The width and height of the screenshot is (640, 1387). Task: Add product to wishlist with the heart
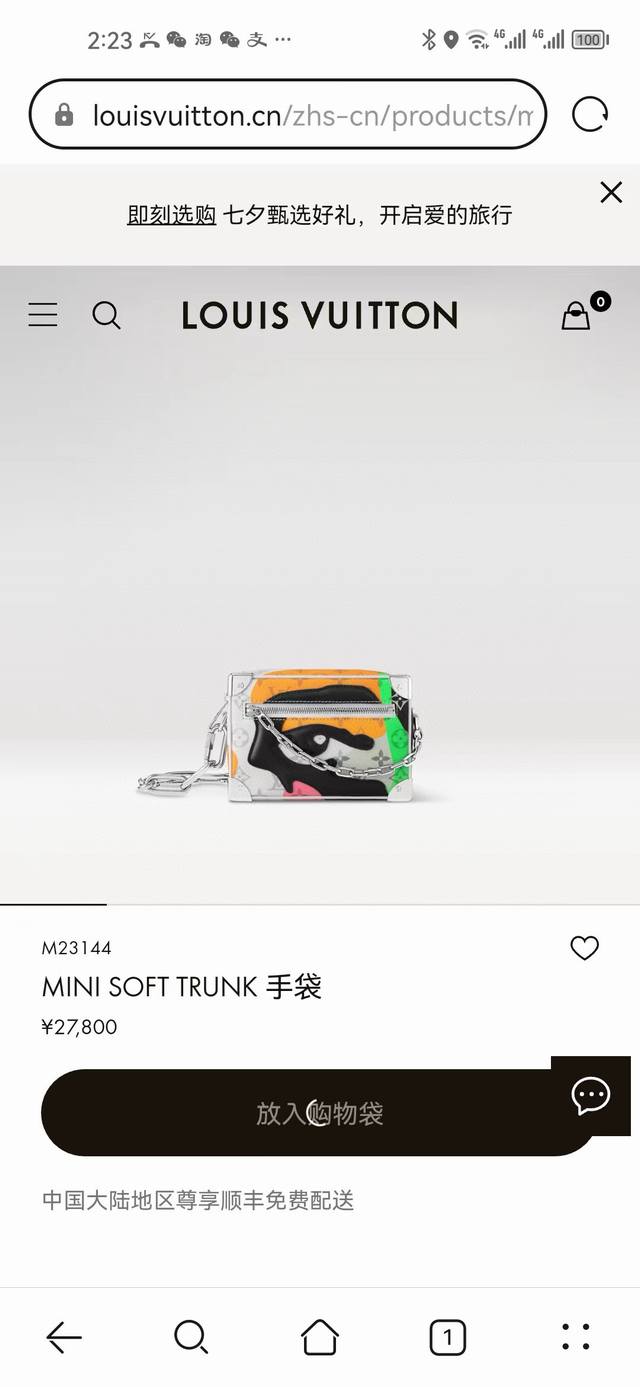584,948
